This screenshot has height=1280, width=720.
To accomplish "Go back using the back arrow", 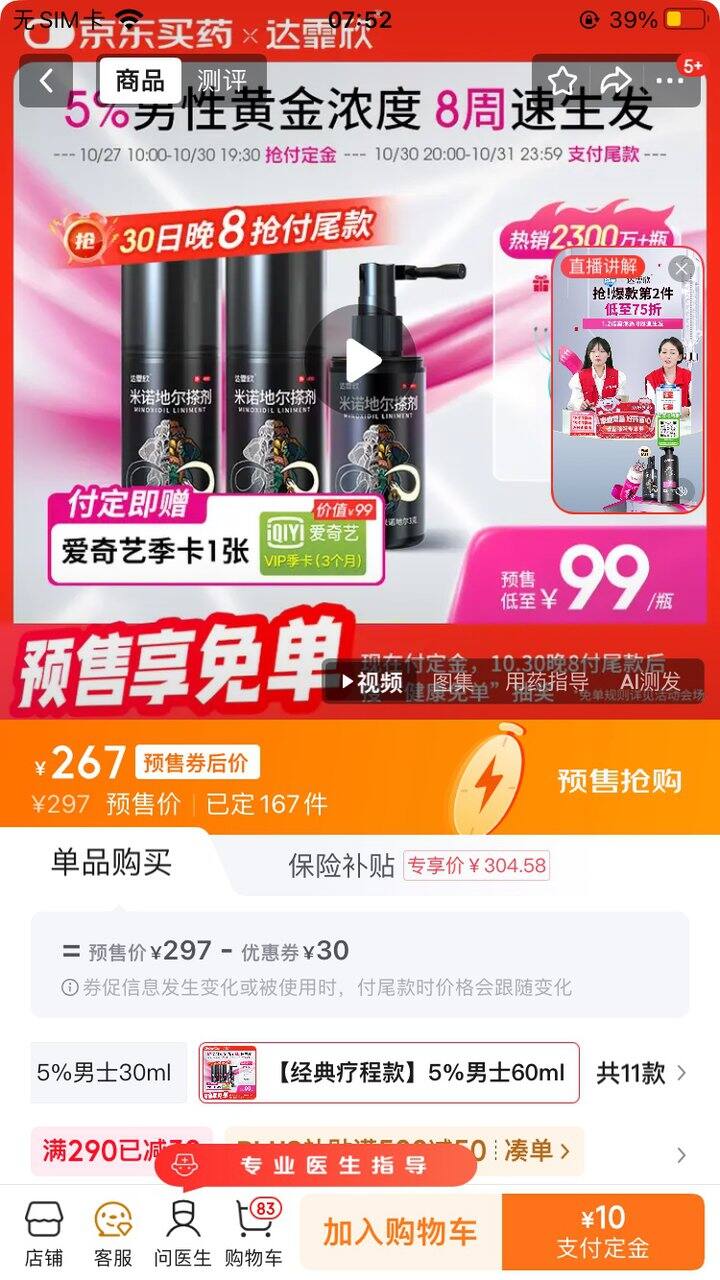I will pos(46,81).
